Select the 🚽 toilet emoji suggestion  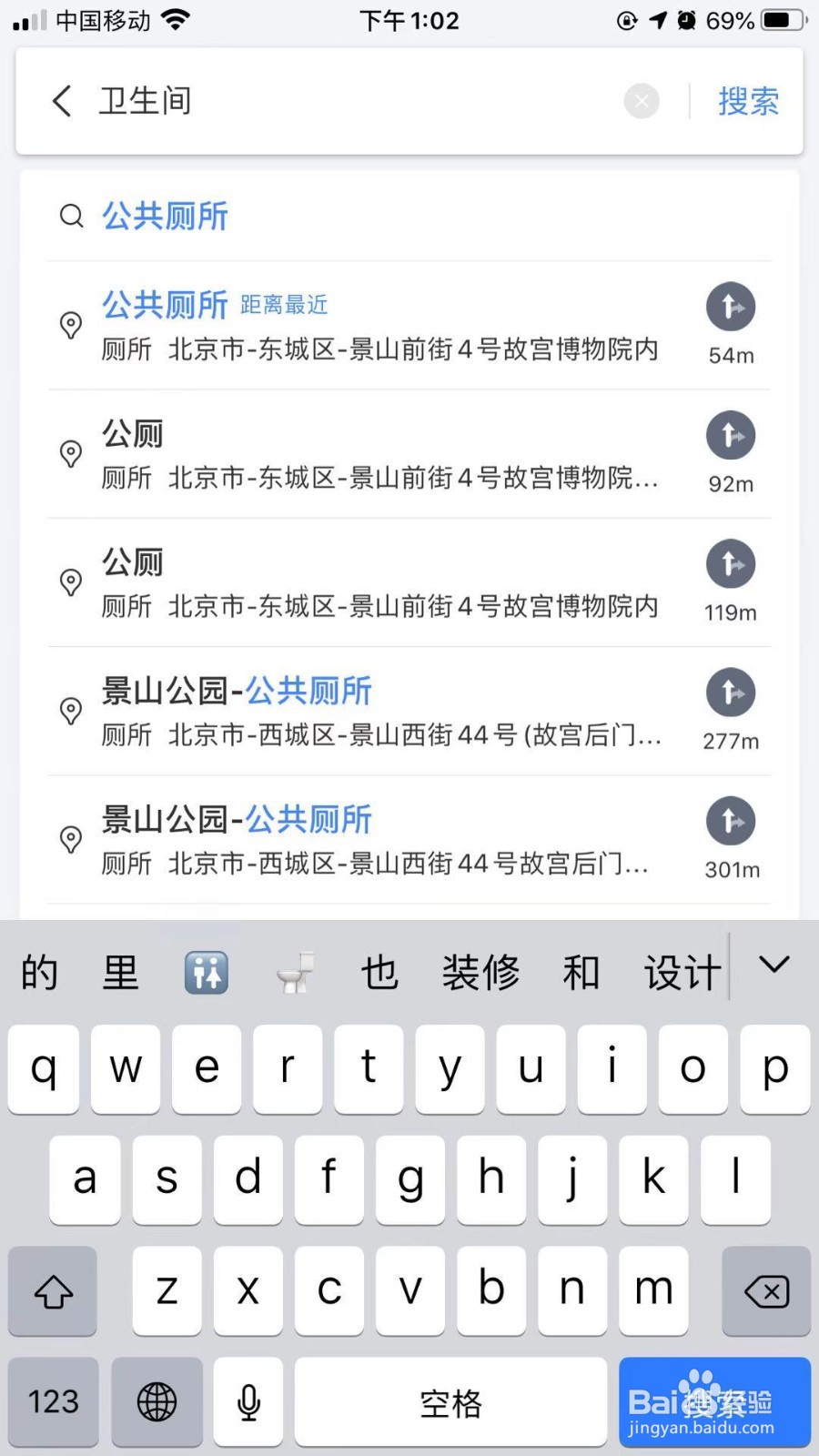pos(293,972)
